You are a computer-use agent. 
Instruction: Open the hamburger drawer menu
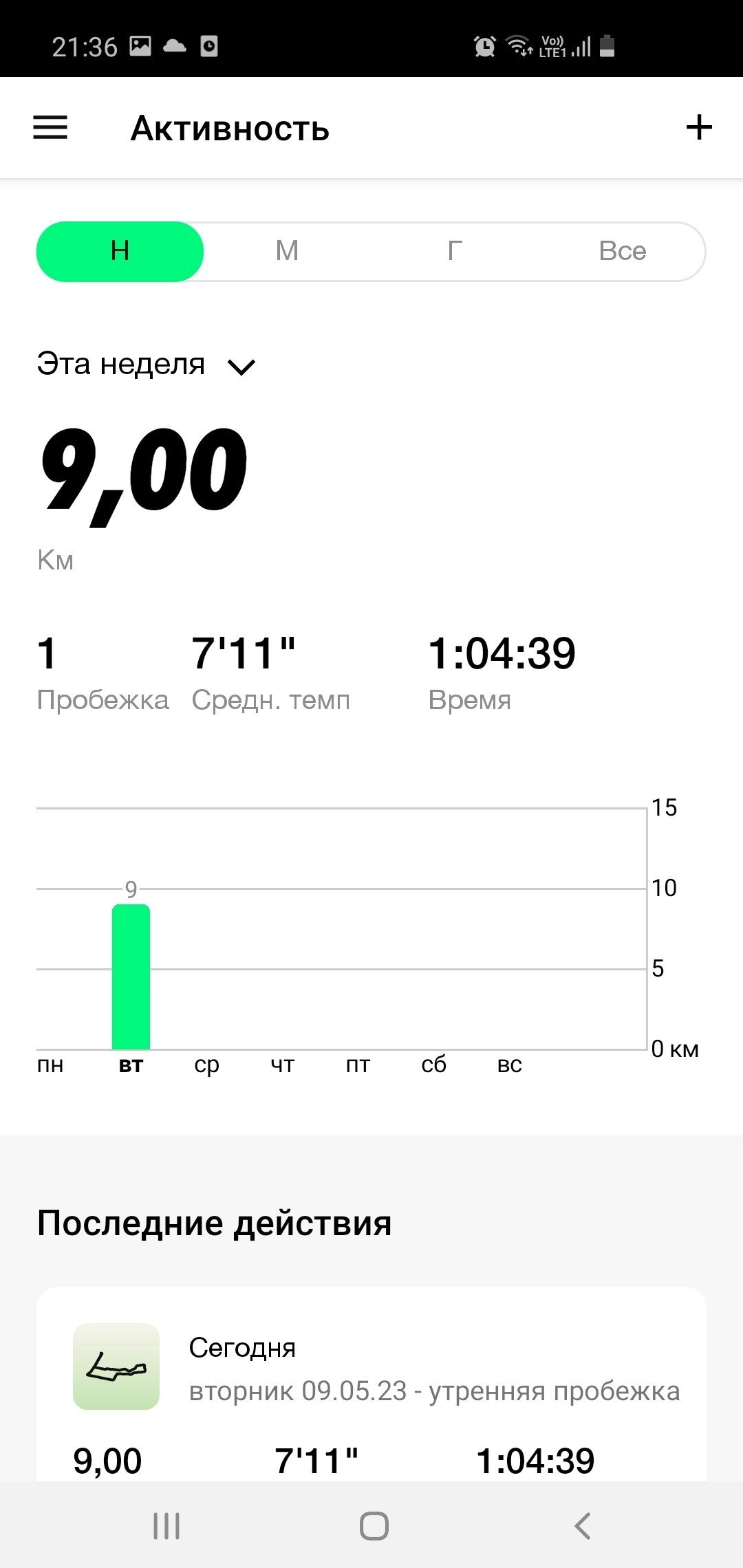(x=50, y=128)
